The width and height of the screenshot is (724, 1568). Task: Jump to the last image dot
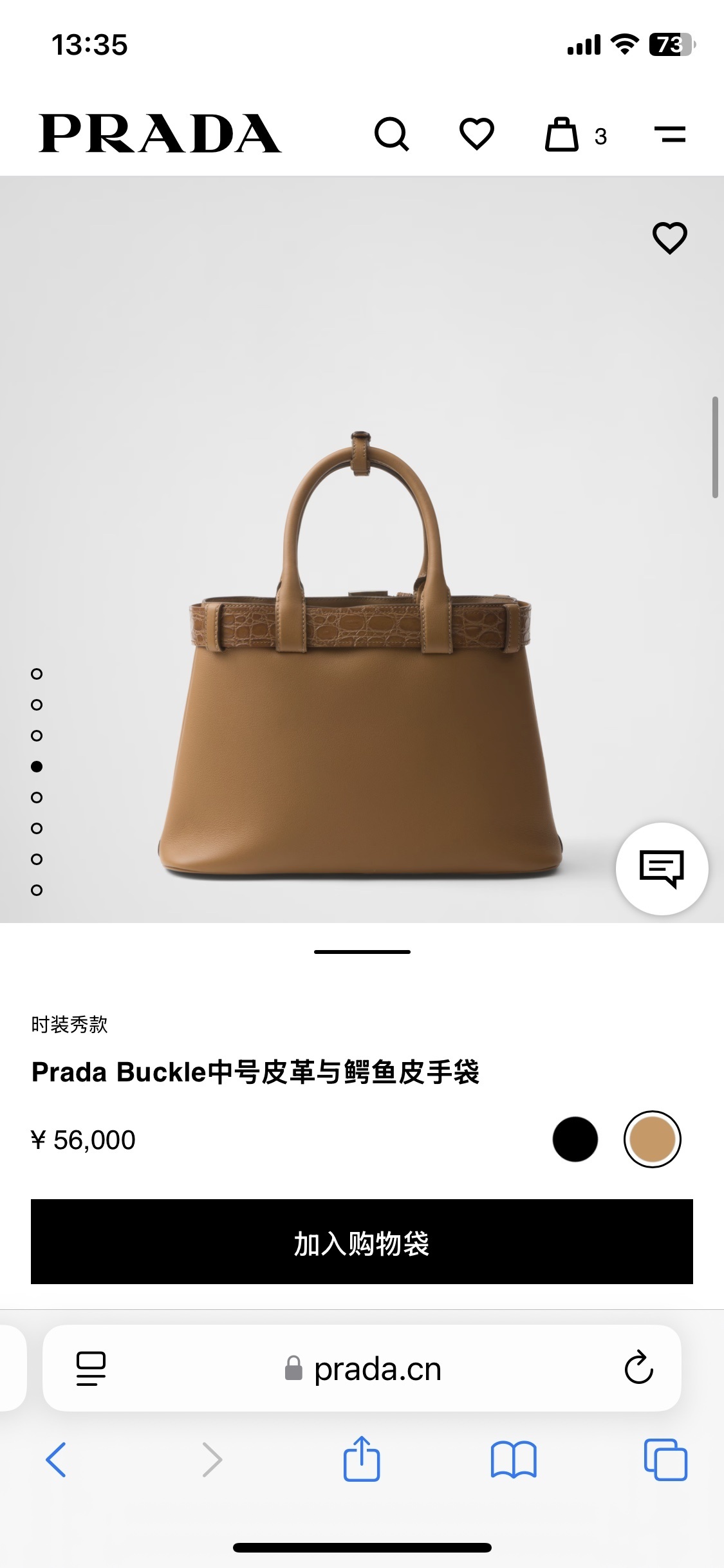click(x=37, y=890)
